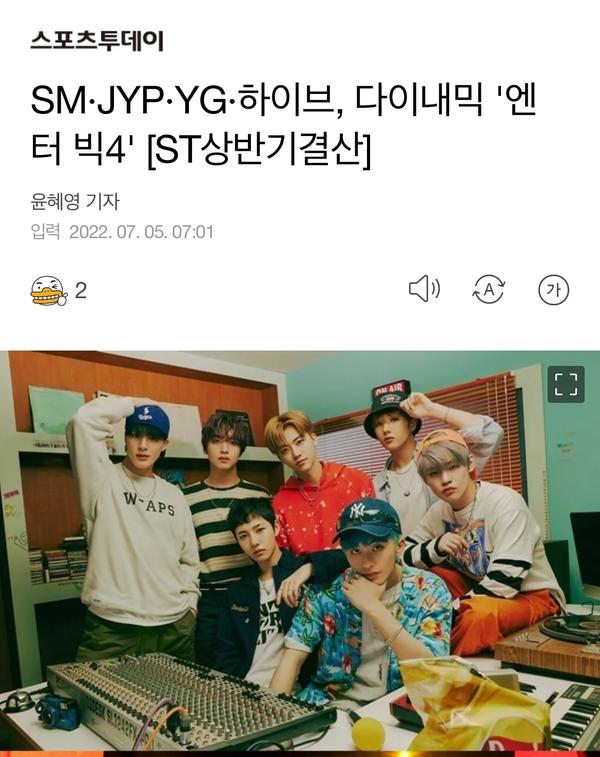The width and height of the screenshot is (600, 757).
Task: Open 스포츠투데이 publisher page
Action: pyautogui.click(x=96, y=41)
